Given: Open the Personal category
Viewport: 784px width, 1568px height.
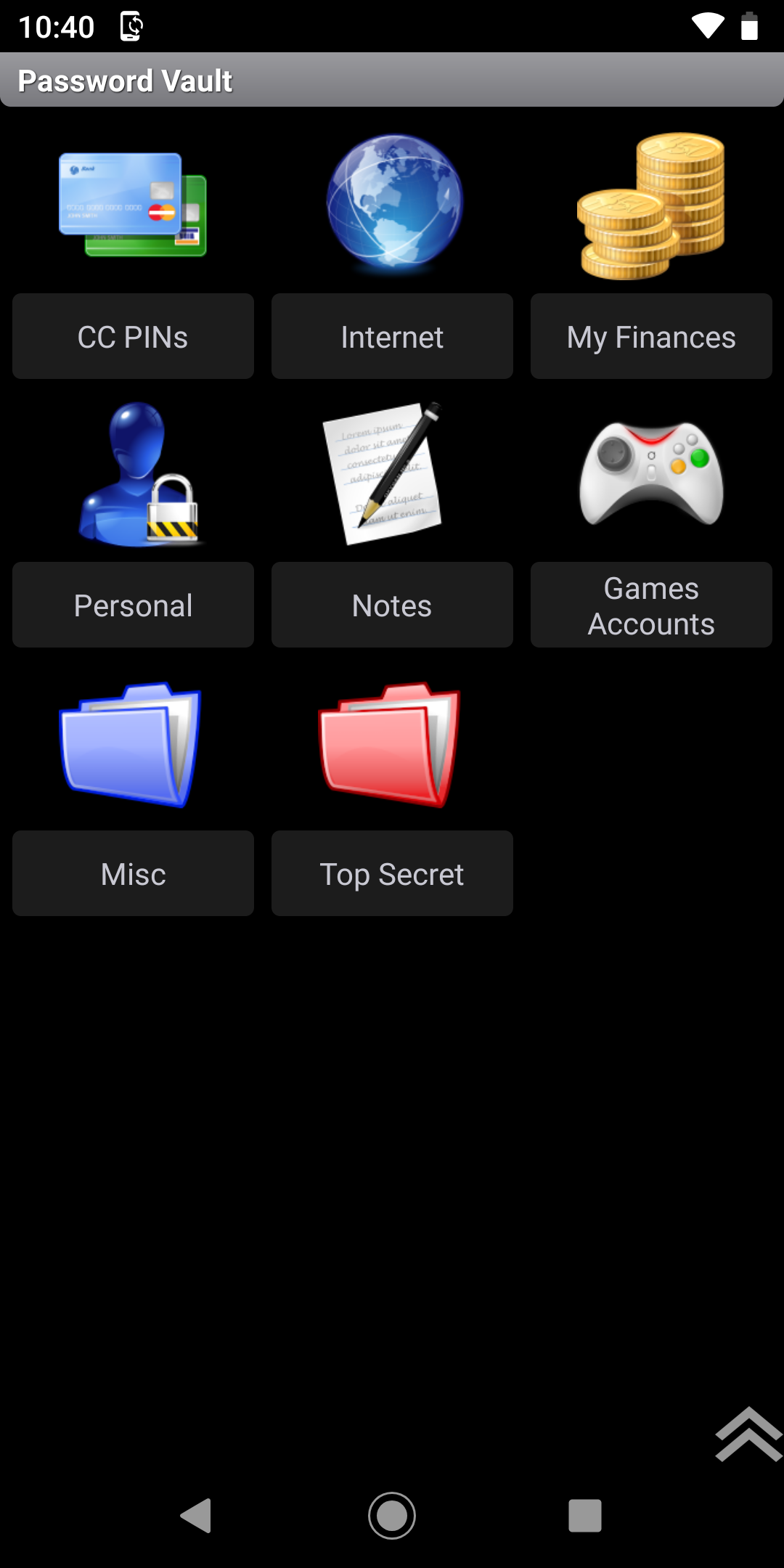Looking at the screenshot, I should point(133,605).
